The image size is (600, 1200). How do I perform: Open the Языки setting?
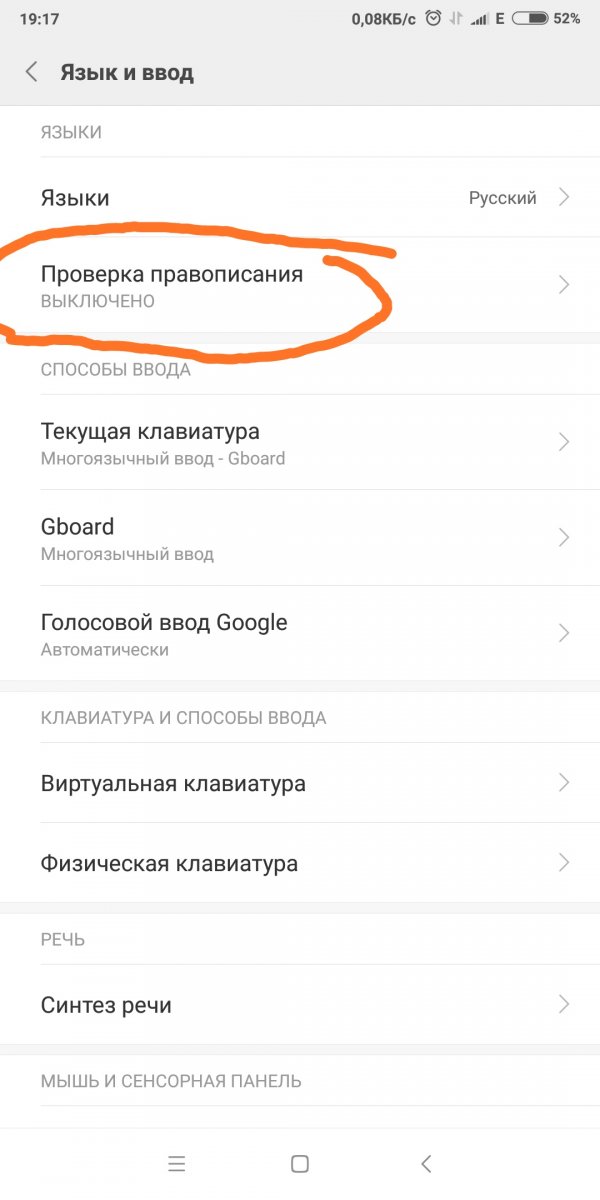pos(300,198)
